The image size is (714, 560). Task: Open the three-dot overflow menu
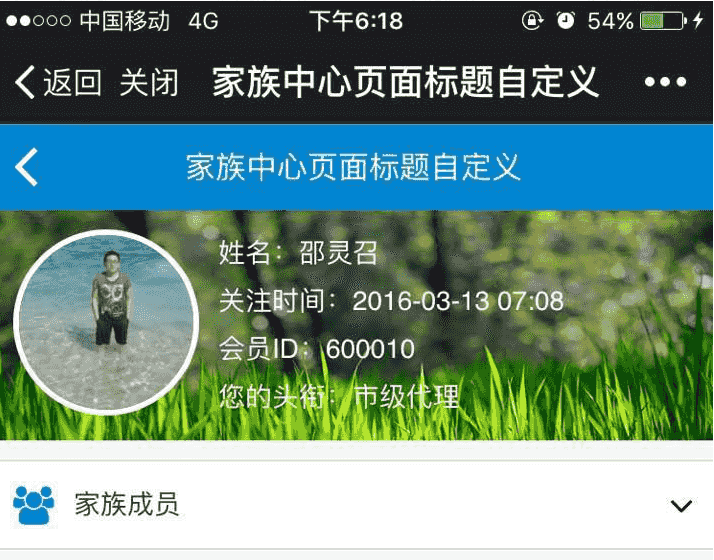pyautogui.click(x=666, y=82)
